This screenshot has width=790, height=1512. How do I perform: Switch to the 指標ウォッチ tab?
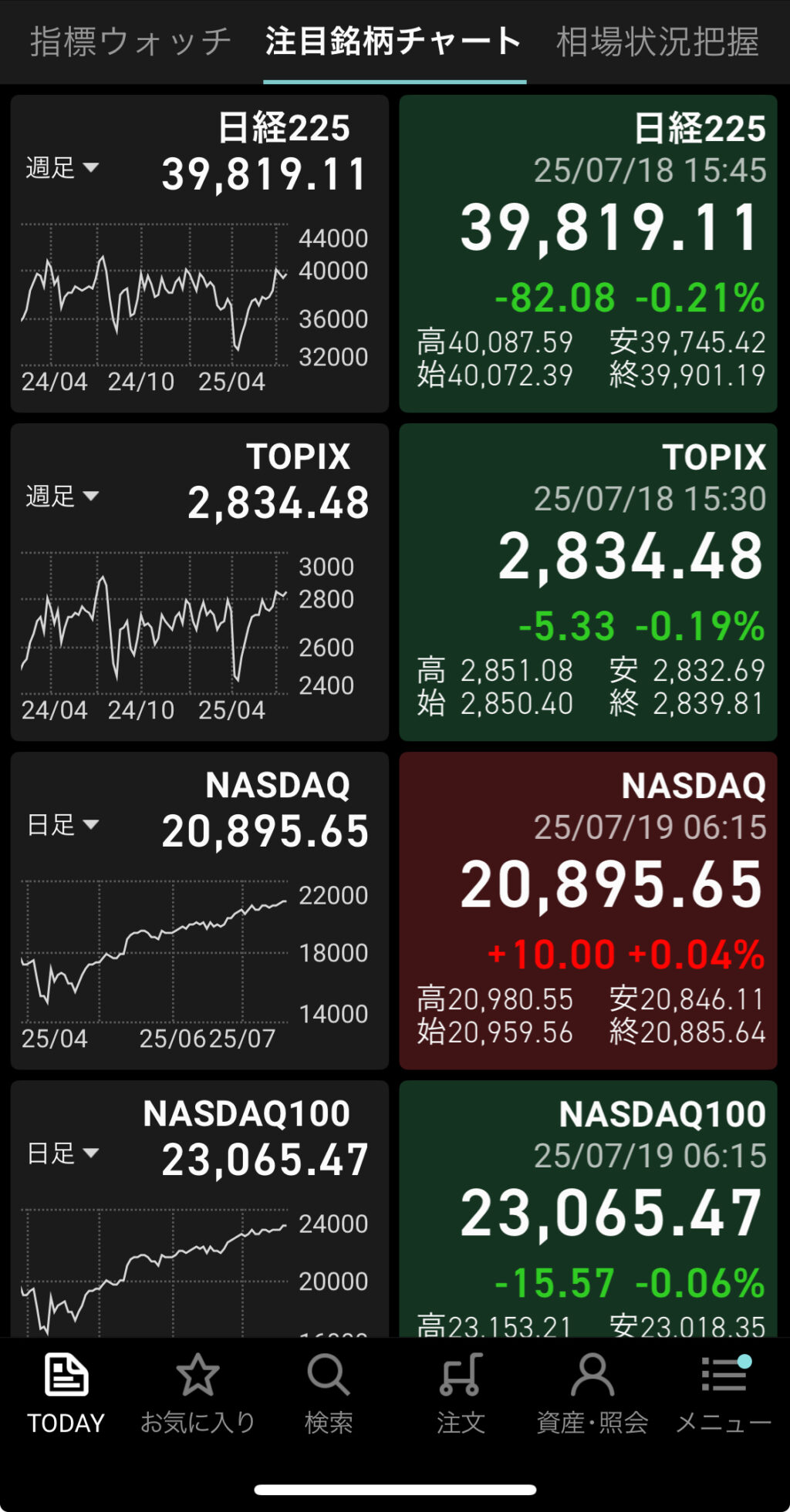pyautogui.click(x=130, y=42)
